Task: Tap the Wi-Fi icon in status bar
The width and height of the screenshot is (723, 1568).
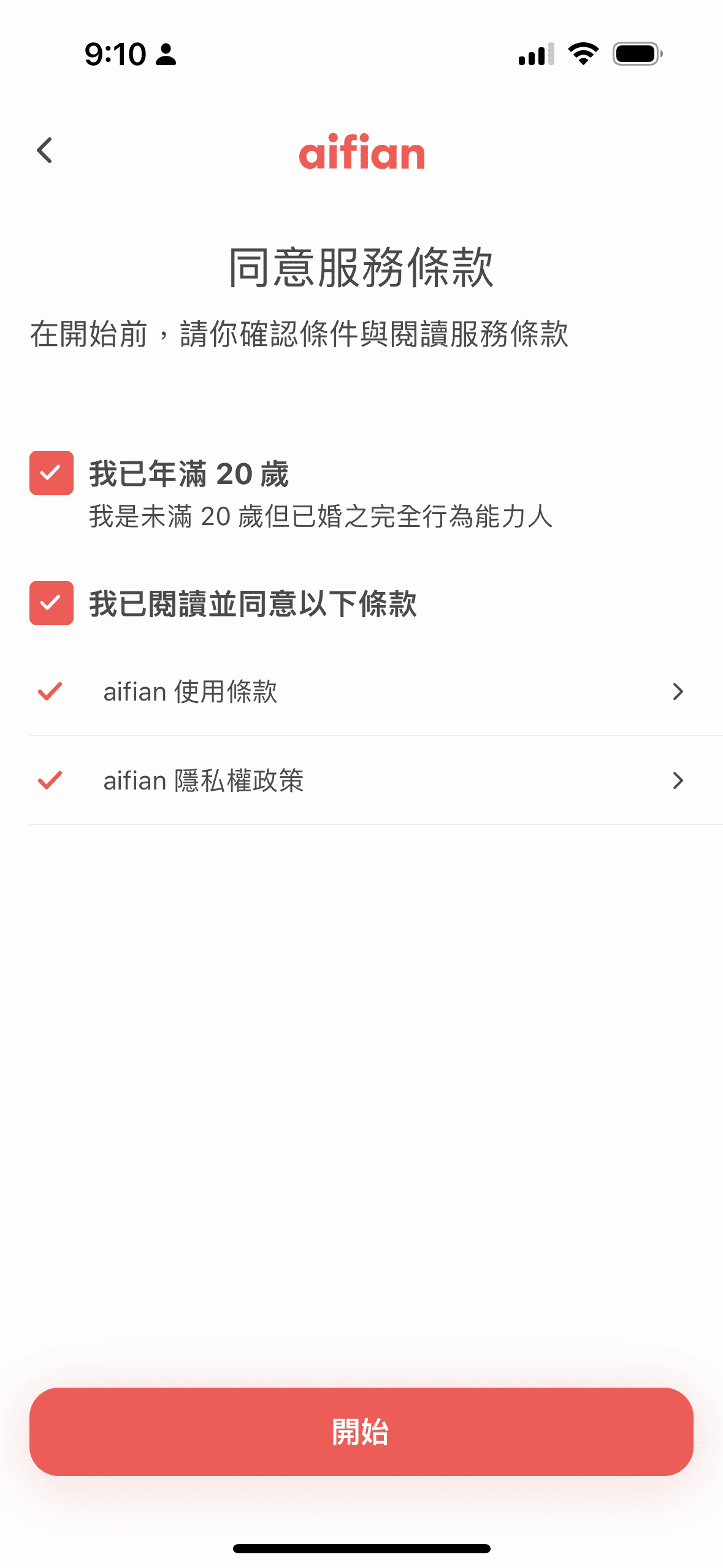Action: click(x=581, y=55)
